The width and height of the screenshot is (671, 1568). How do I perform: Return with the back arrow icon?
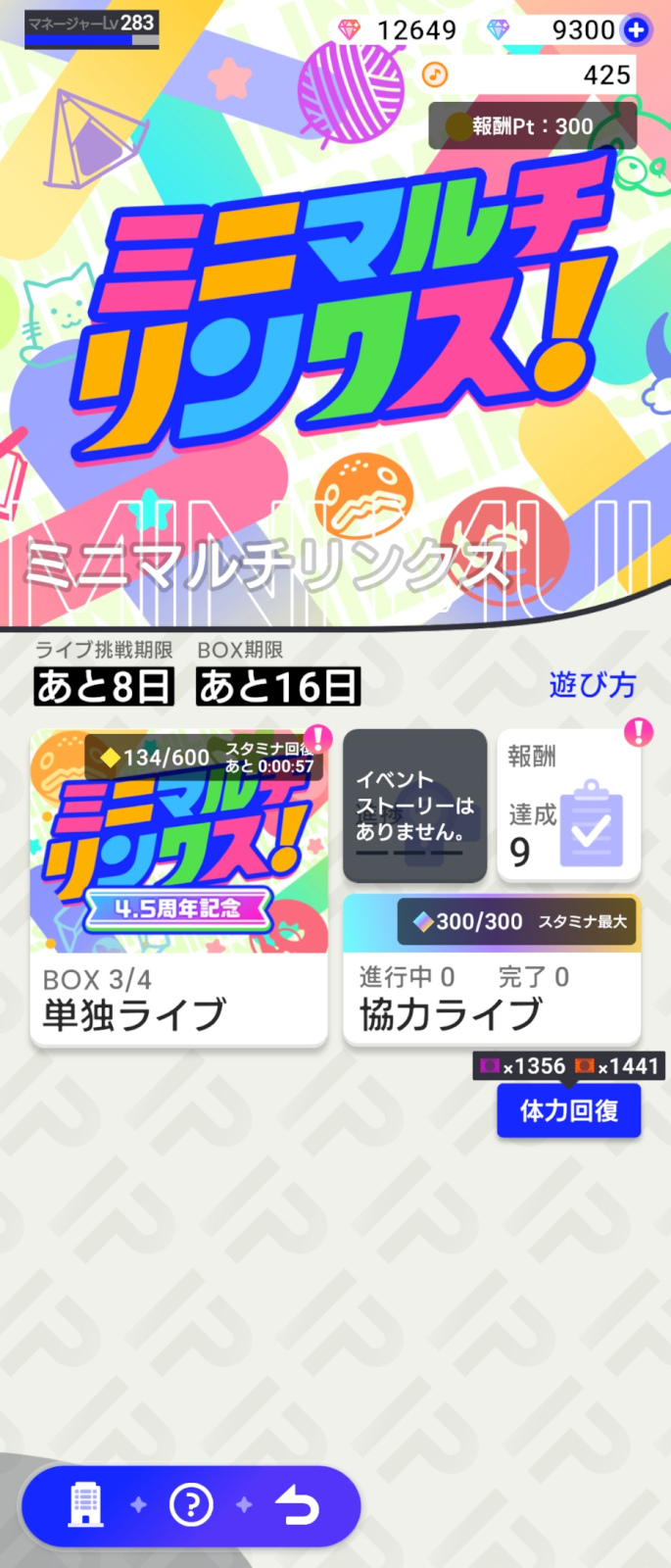click(x=298, y=1504)
